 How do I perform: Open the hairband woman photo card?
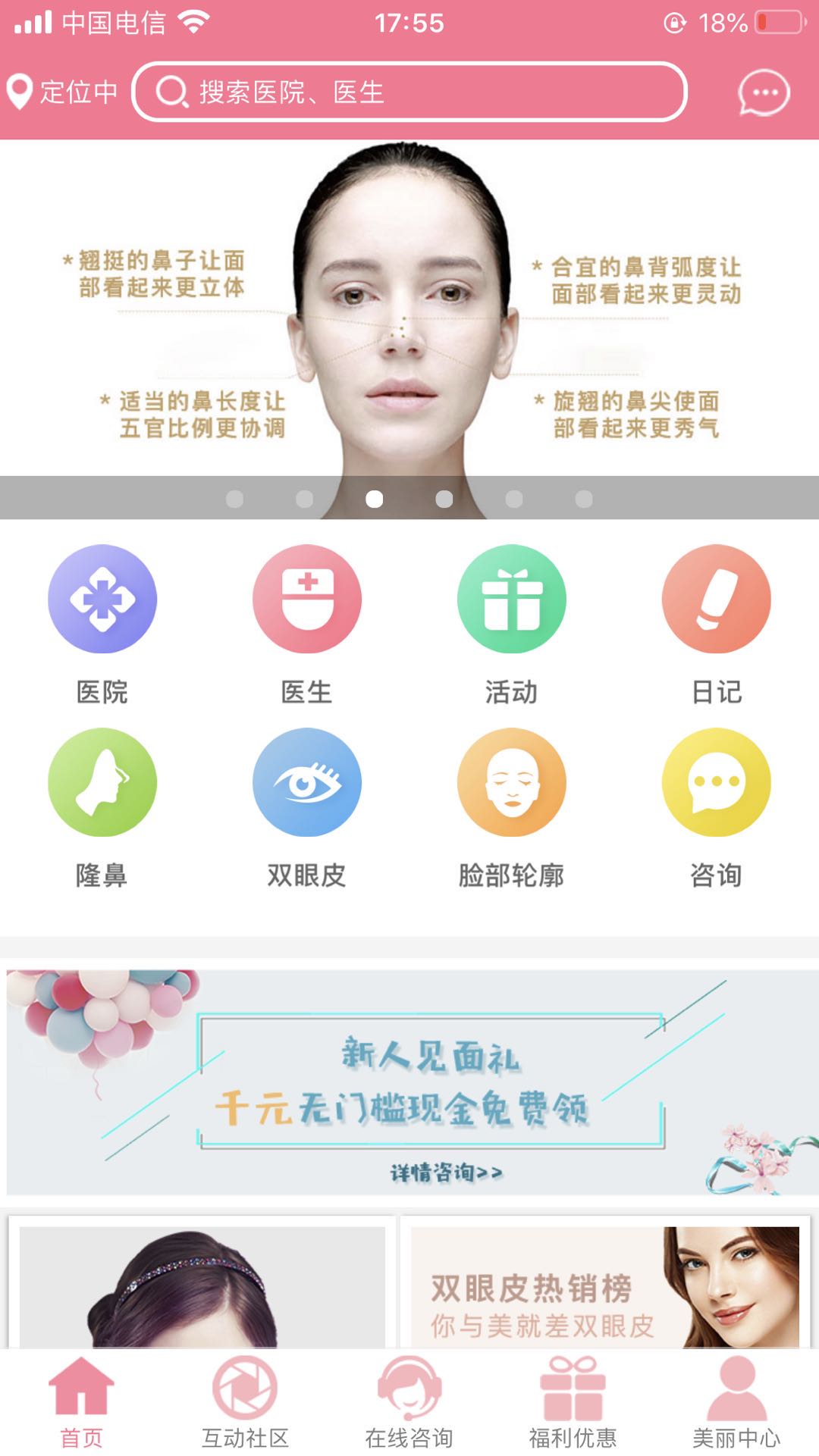pyautogui.click(x=202, y=1286)
